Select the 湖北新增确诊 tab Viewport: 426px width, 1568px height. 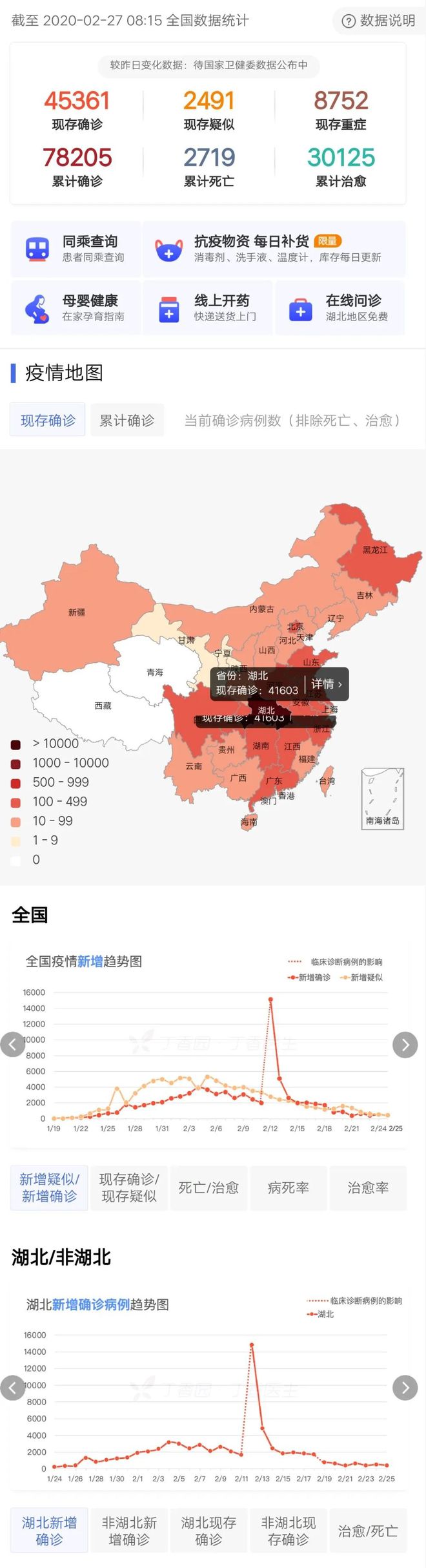point(49,1531)
